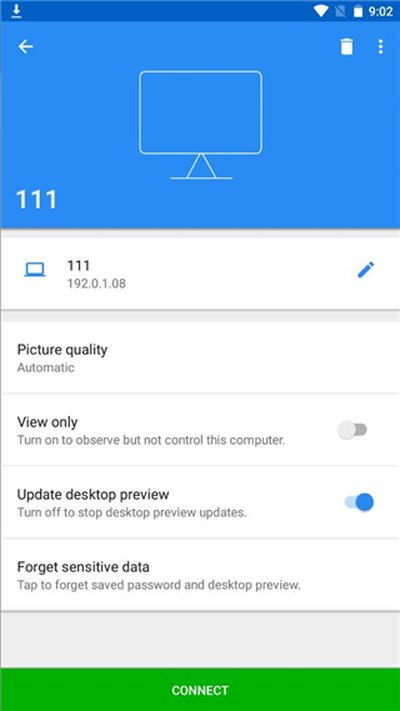Image resolution: width=400 pixels, height=711 pixels.
Task: Delete this connection with the trash icon
Action: (346, 46)
